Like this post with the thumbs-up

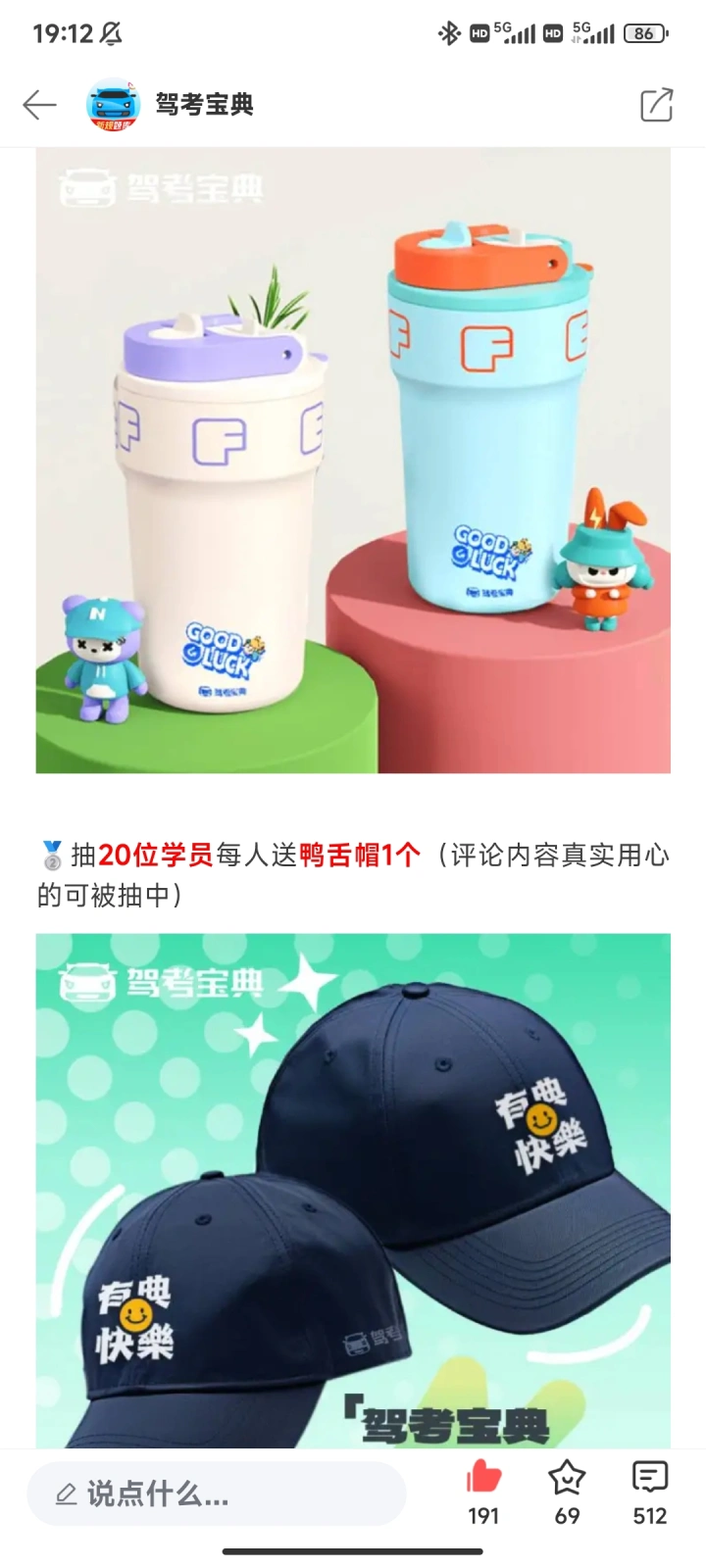click(483, 1478)
